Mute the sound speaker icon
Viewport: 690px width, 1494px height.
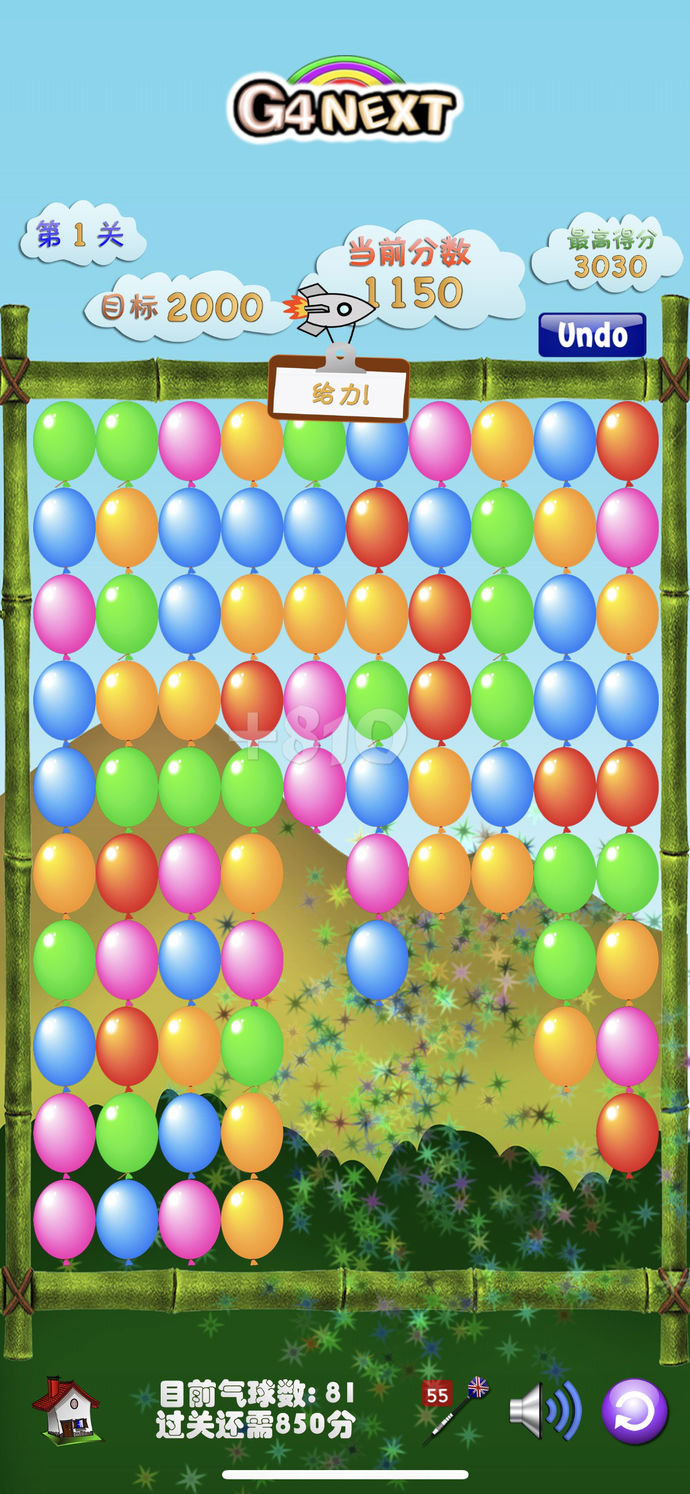pyautogui.click(x=544, y=1410)
